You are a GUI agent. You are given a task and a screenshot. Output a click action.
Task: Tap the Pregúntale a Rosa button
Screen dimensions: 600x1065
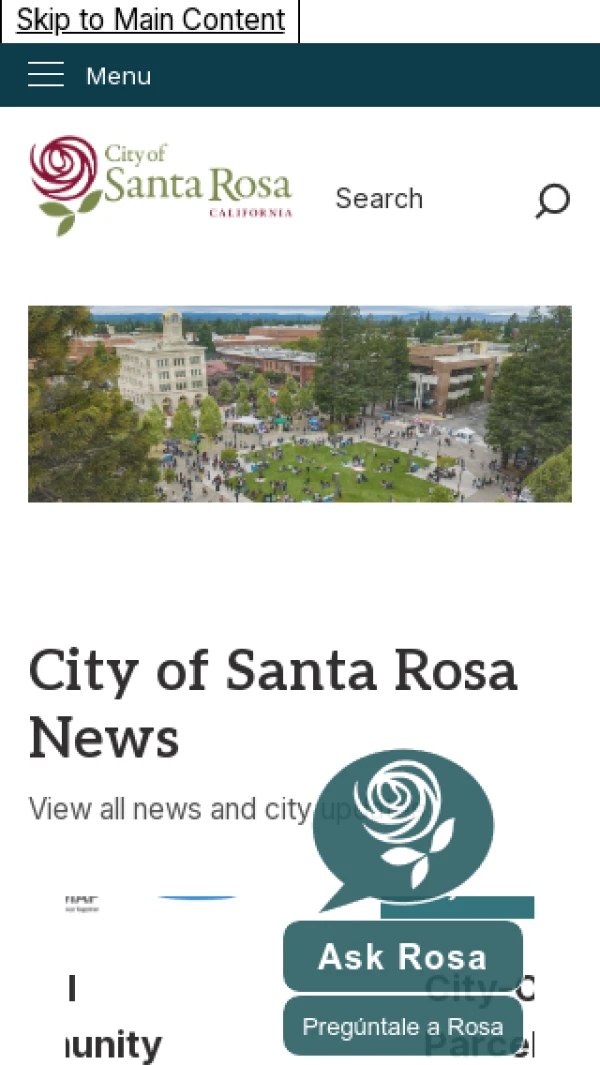point(402,1027)
